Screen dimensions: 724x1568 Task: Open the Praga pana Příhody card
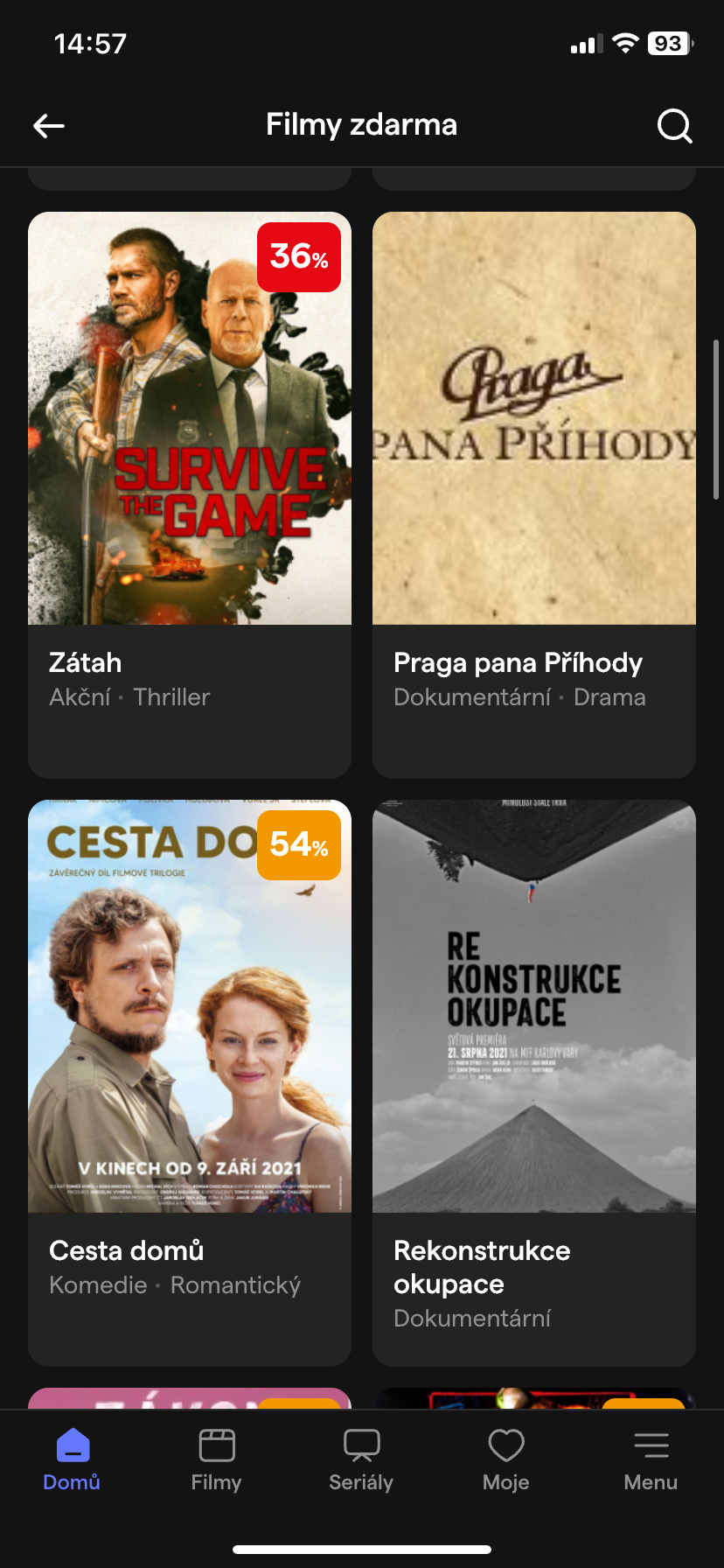pos(534,494)
